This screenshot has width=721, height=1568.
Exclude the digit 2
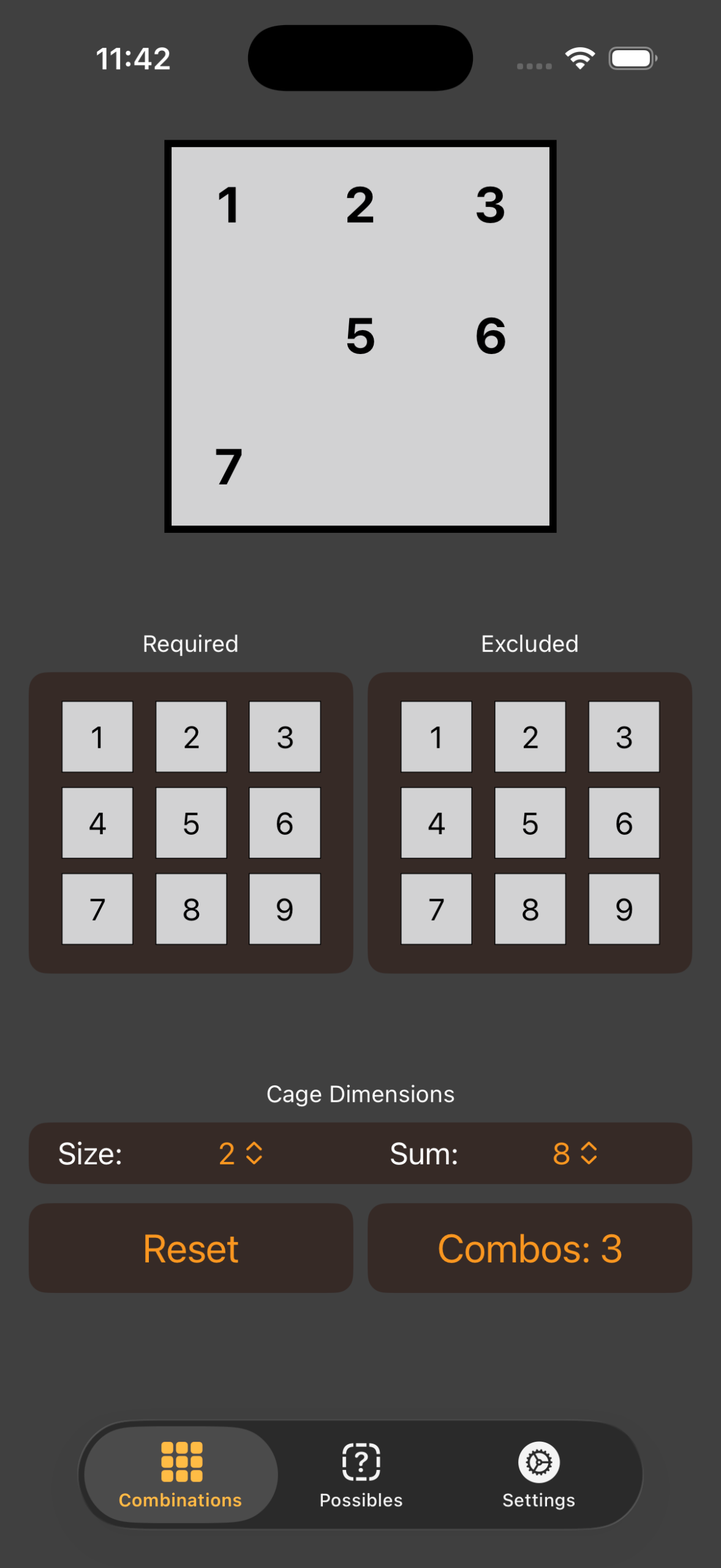pyautogui.click(x=530, y=736)
